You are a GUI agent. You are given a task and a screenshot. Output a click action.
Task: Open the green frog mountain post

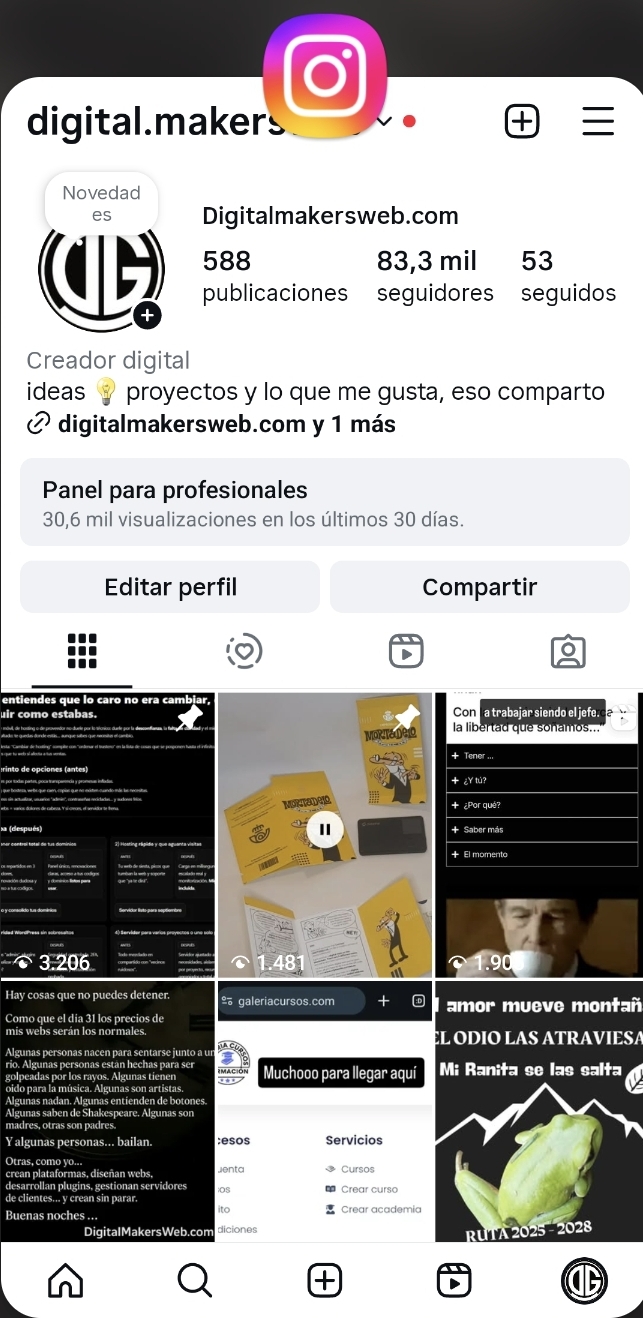point(539,1110)
